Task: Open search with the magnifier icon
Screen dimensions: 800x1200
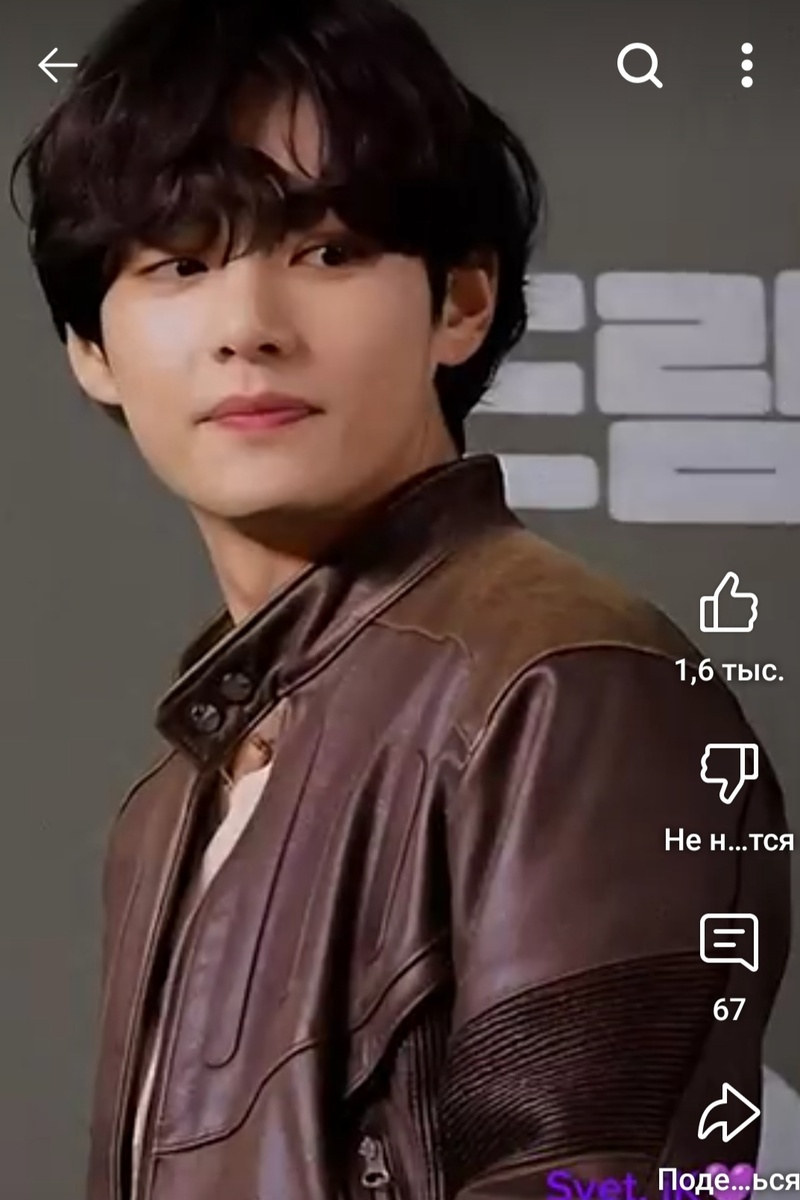Action: point(639,66)
